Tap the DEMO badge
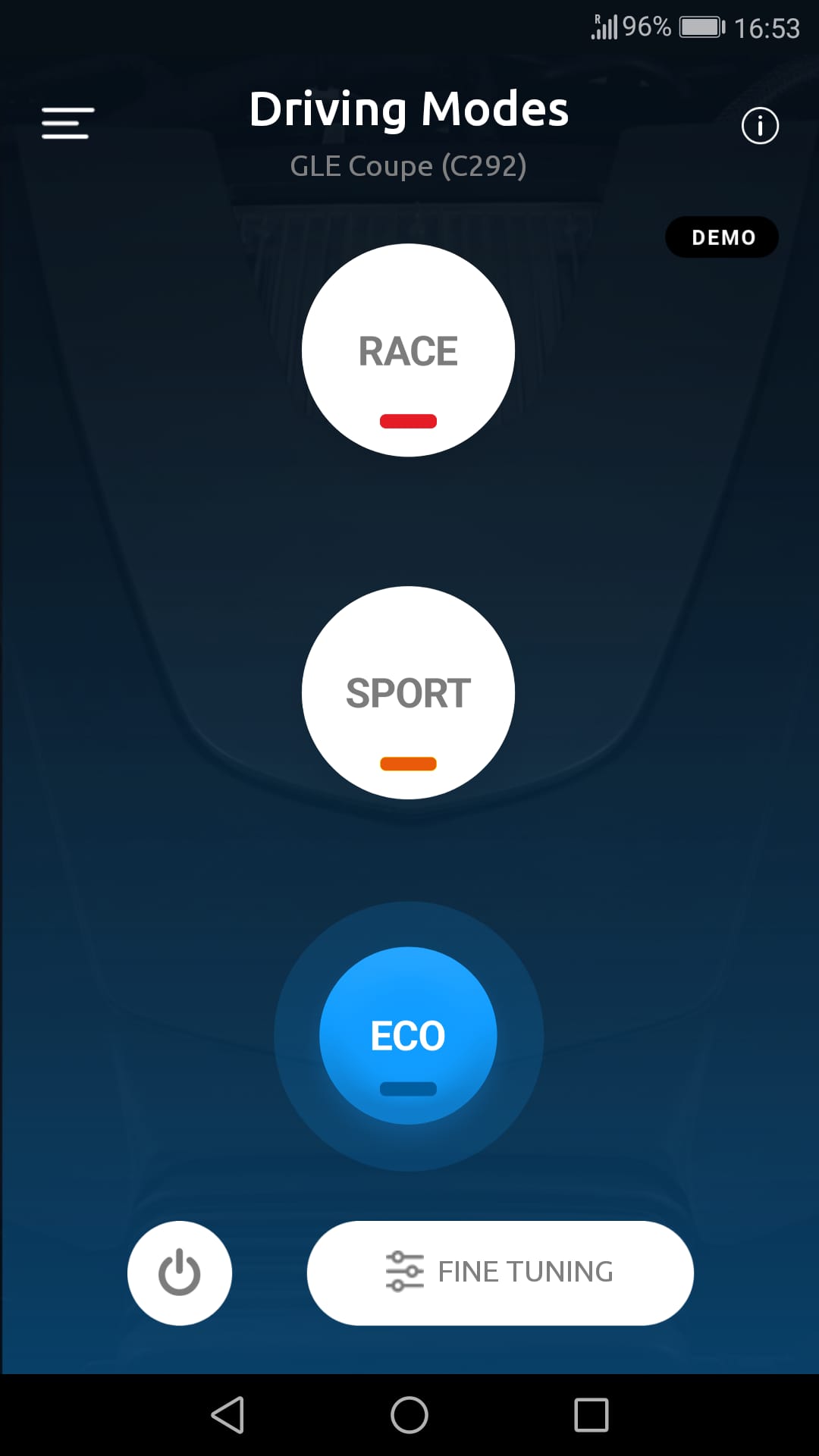 point(721,237)
